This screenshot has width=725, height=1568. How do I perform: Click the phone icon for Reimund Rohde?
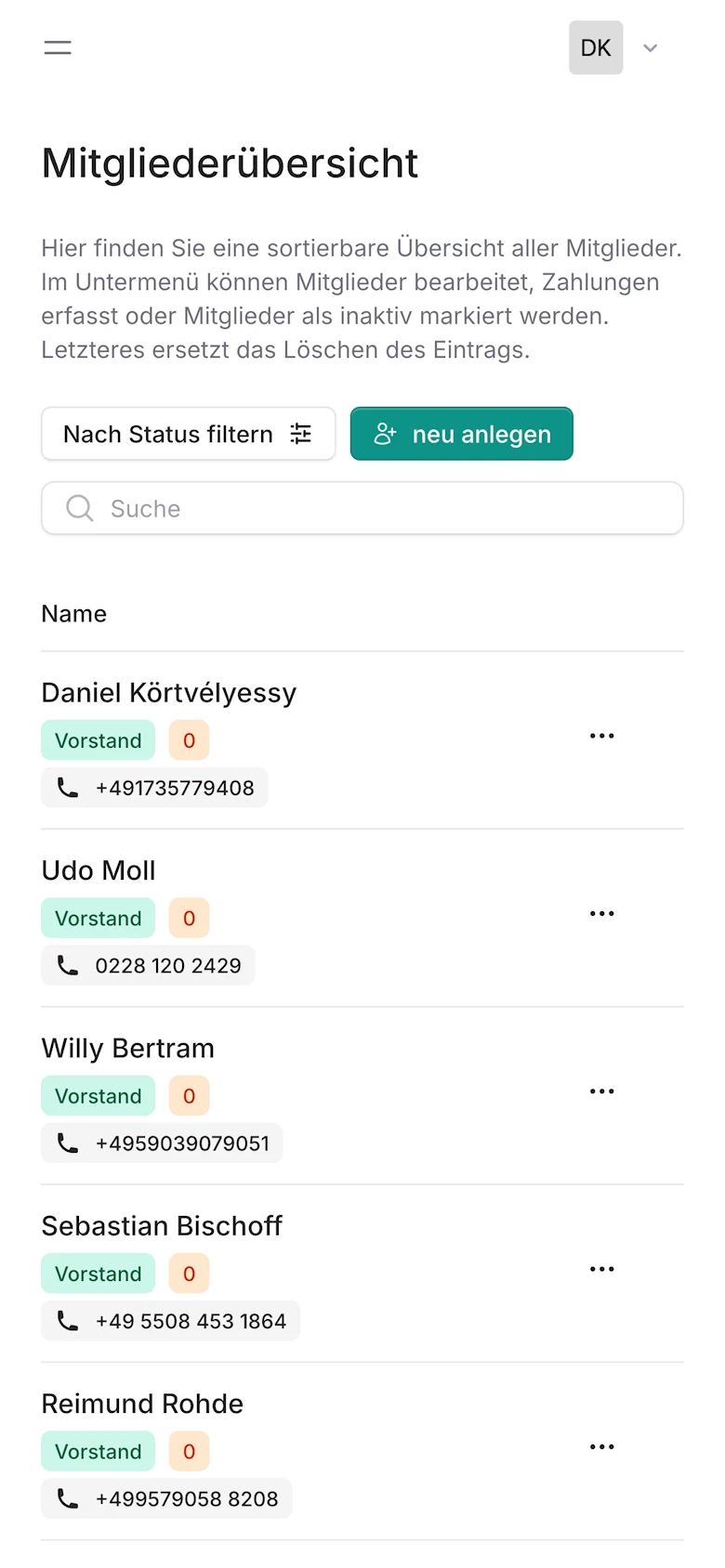67,1497
